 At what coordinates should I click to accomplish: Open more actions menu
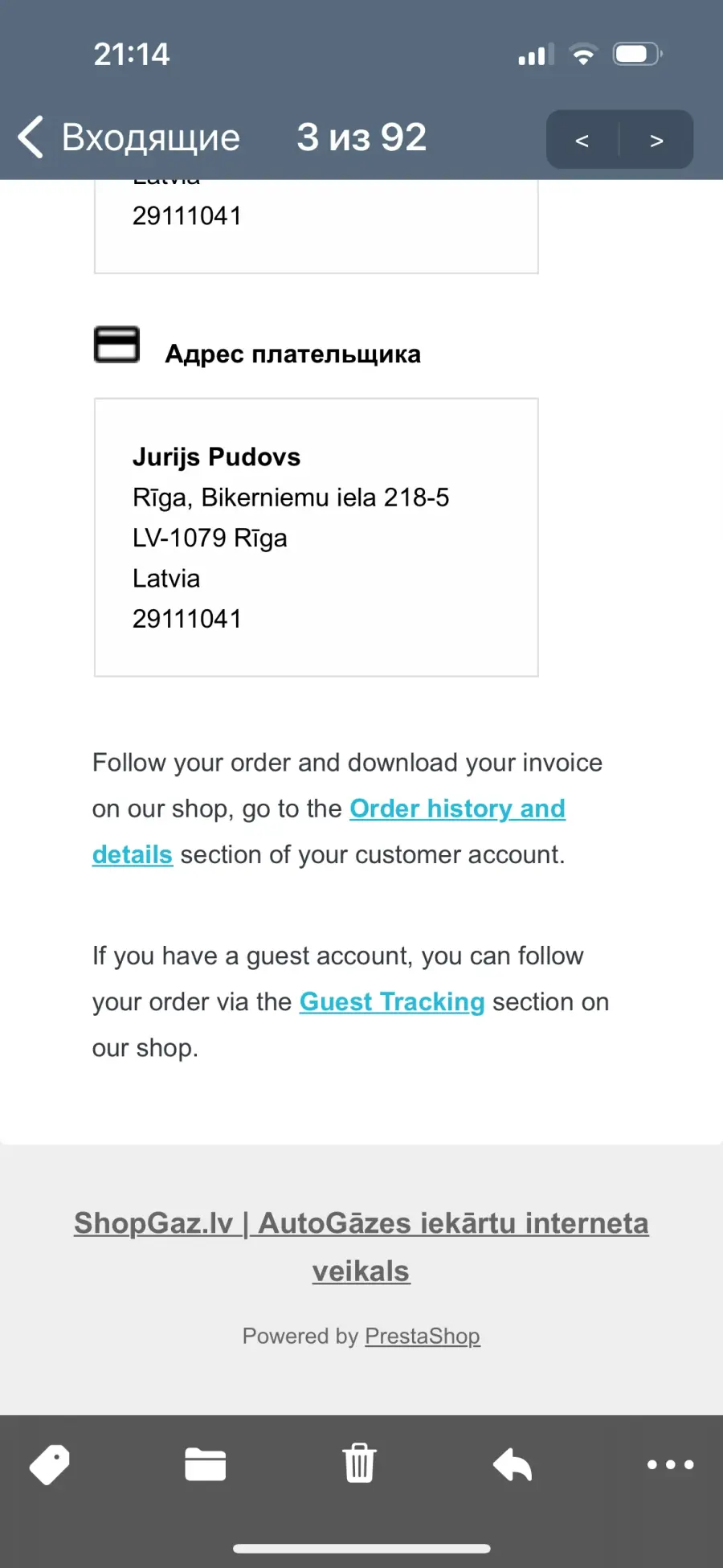(670, 1464)
